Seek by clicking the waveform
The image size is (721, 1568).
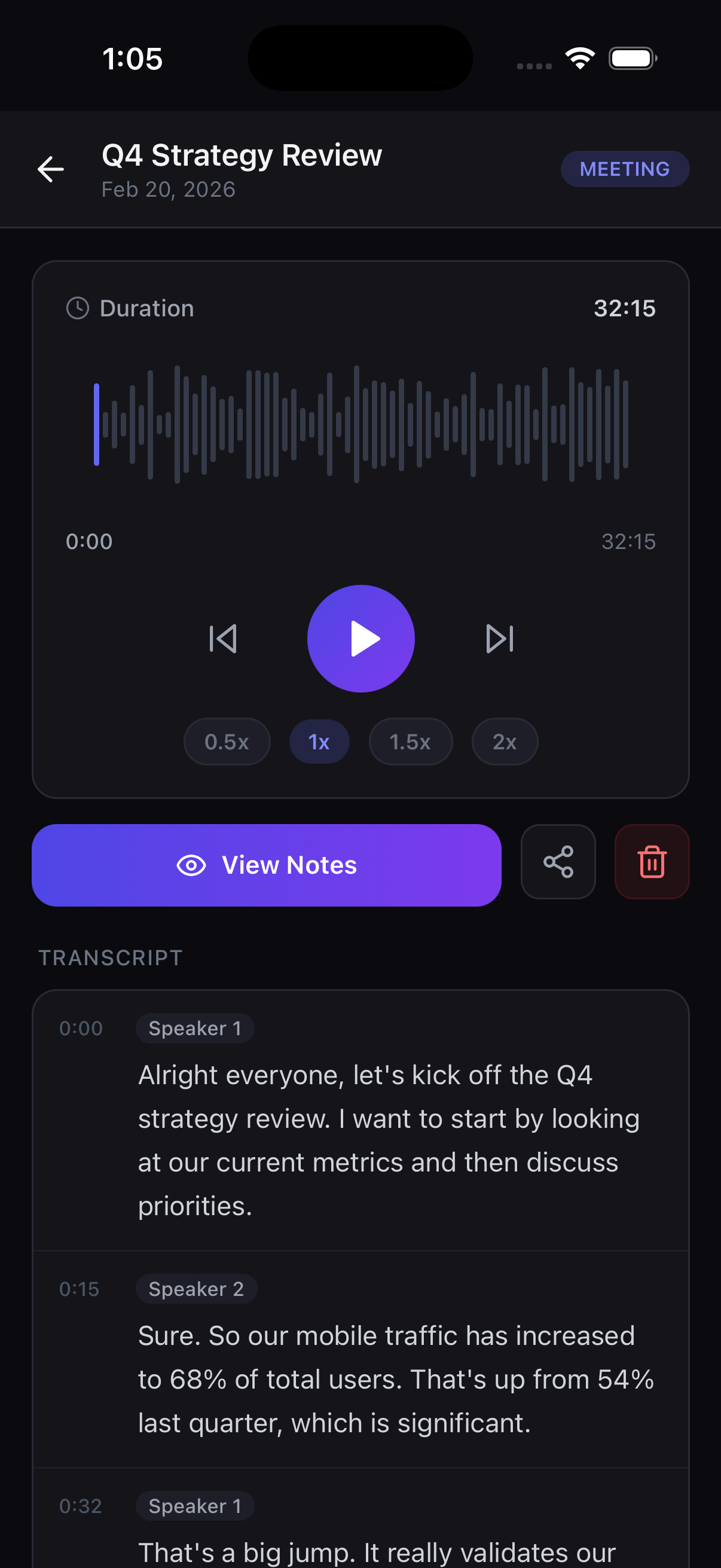(x=361, y=420)
